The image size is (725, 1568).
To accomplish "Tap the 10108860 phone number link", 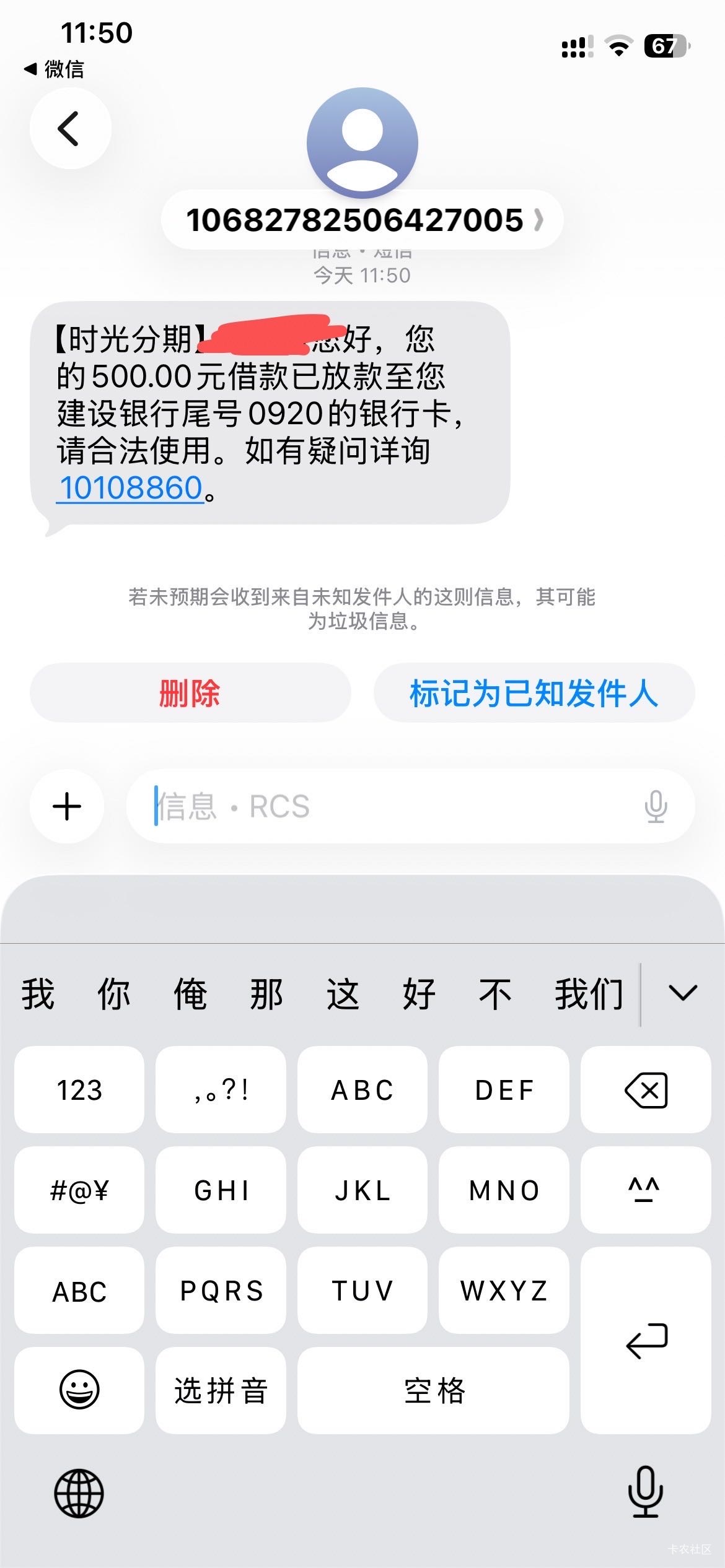I will [x=130, y=487].
